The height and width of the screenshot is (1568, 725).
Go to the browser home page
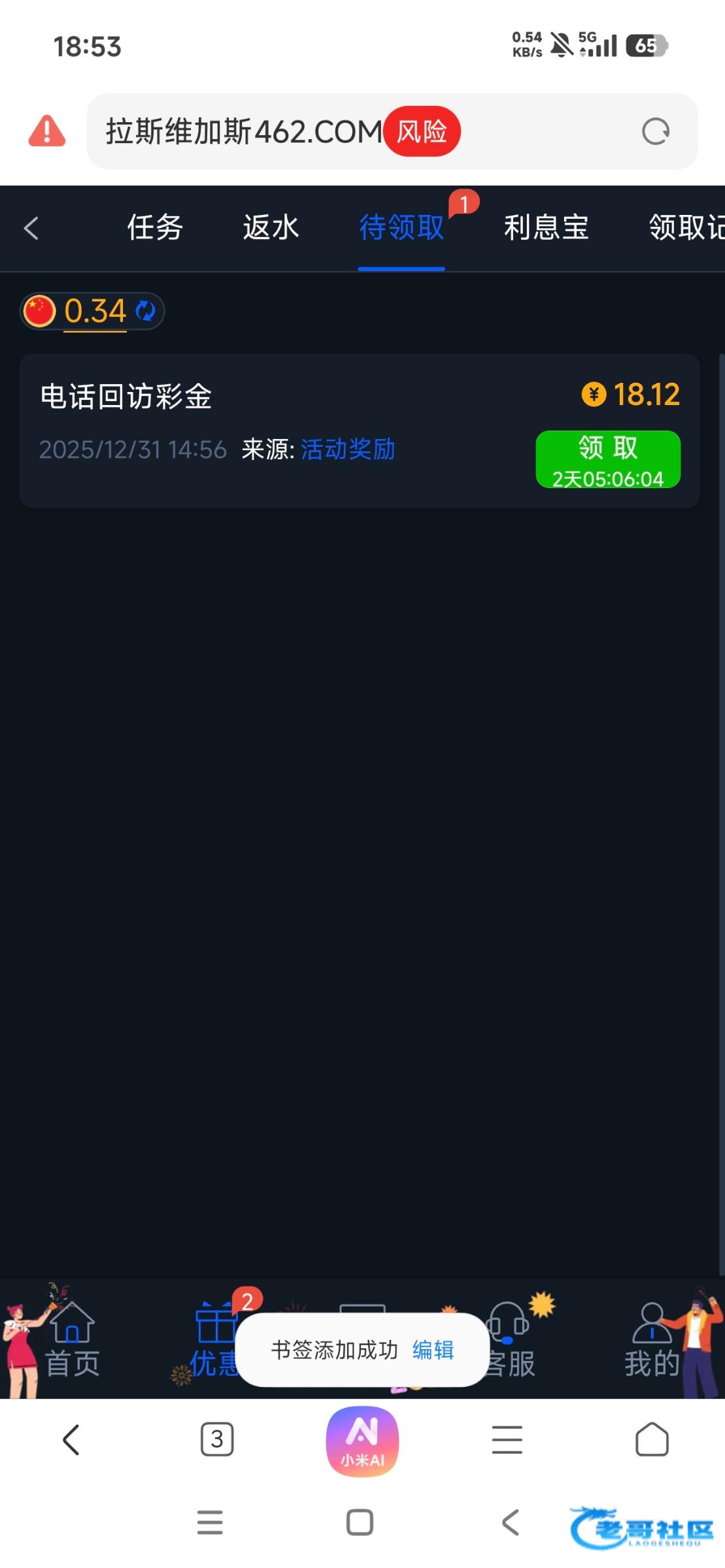click(652, 1439)
